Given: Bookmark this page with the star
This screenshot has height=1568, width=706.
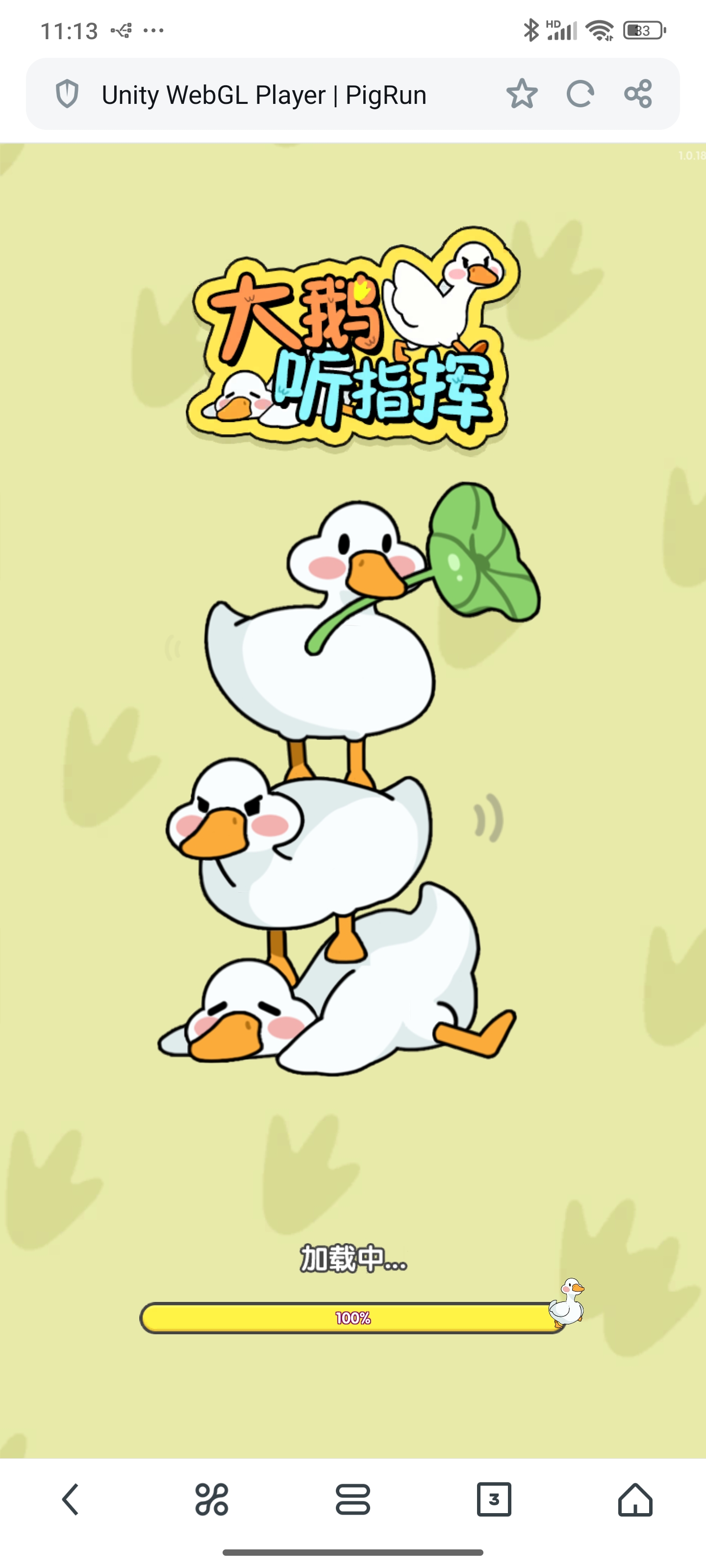Looking at the screenshot, I should [522, 95].
